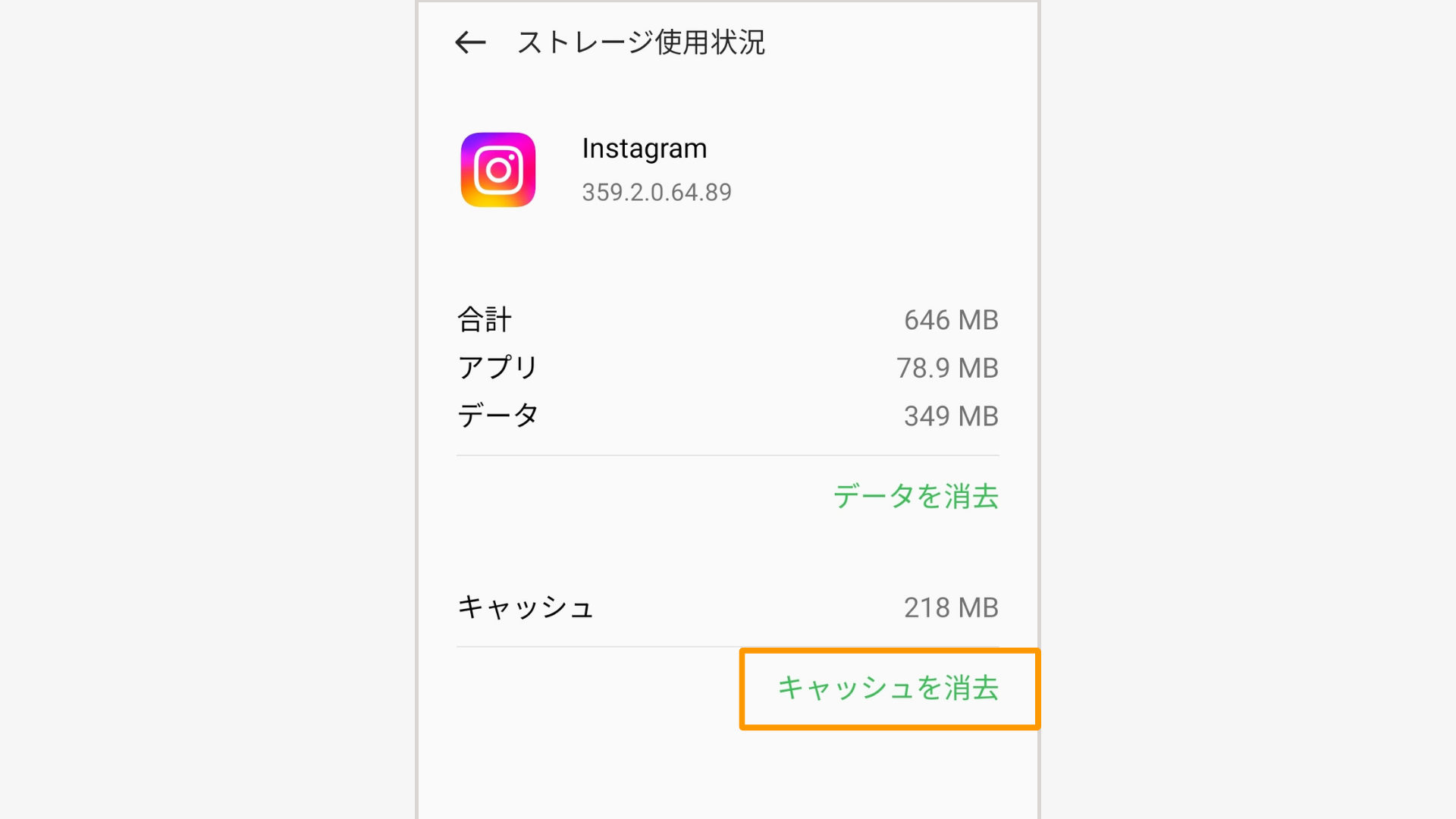Image resolution: width=1456 pixels, height=819 pixels.
Task: Tap データを消去 to clear app data
Action: click(x=915, y=497)
